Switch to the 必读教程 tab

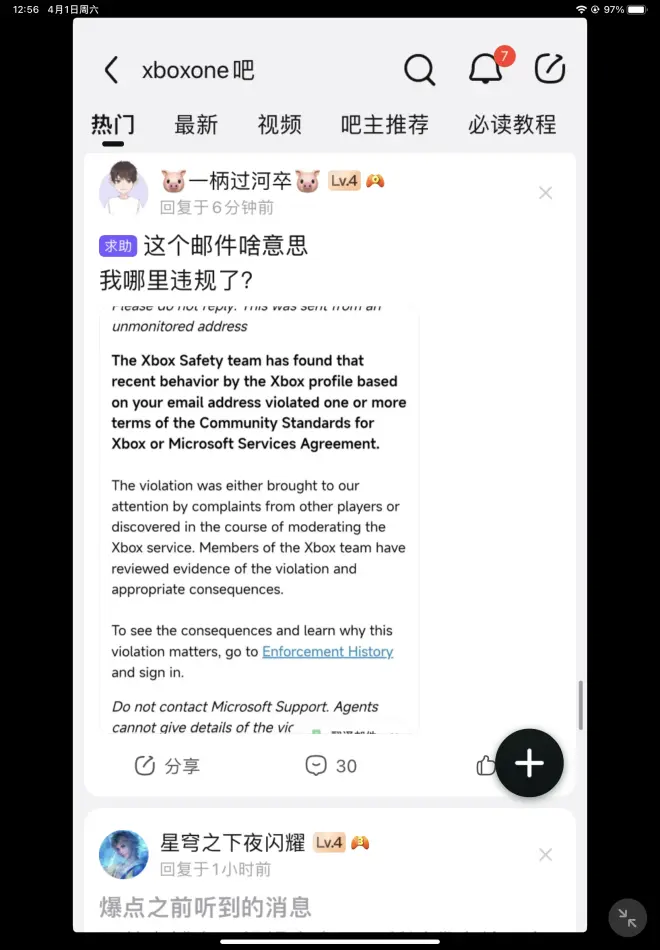tap(512, 125)
